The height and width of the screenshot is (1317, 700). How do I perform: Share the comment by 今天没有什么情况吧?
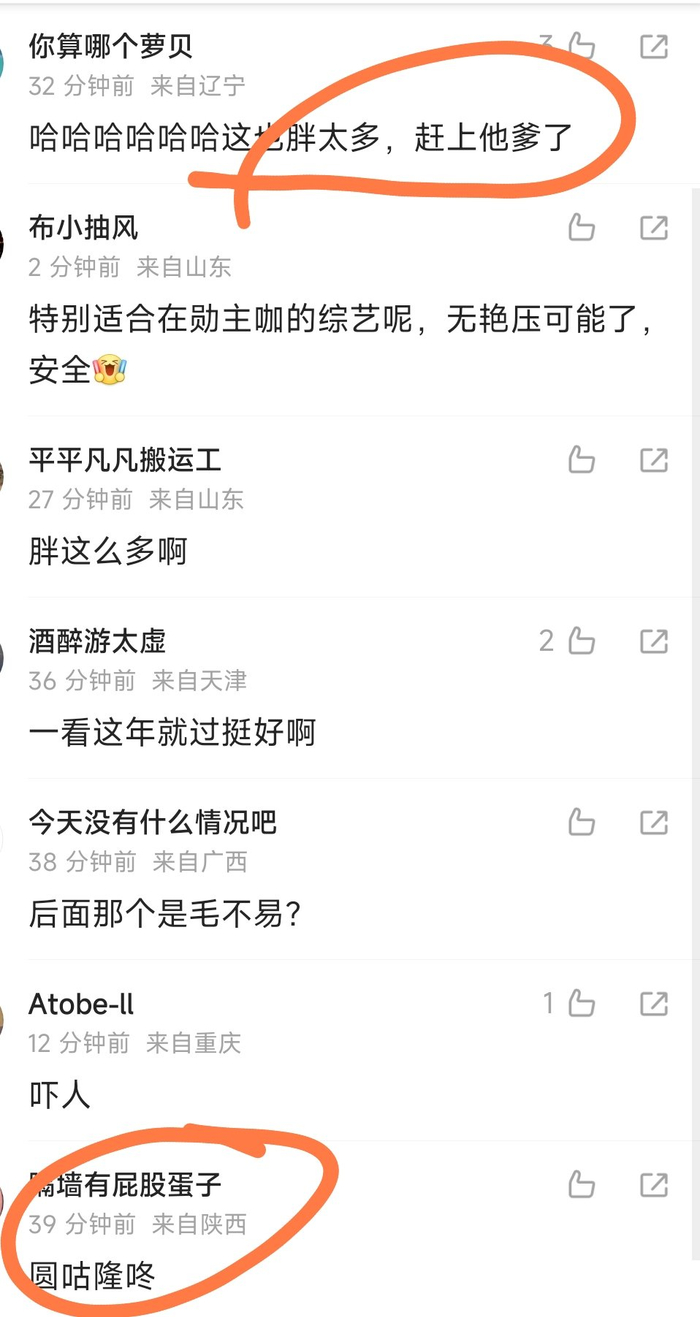653,822
